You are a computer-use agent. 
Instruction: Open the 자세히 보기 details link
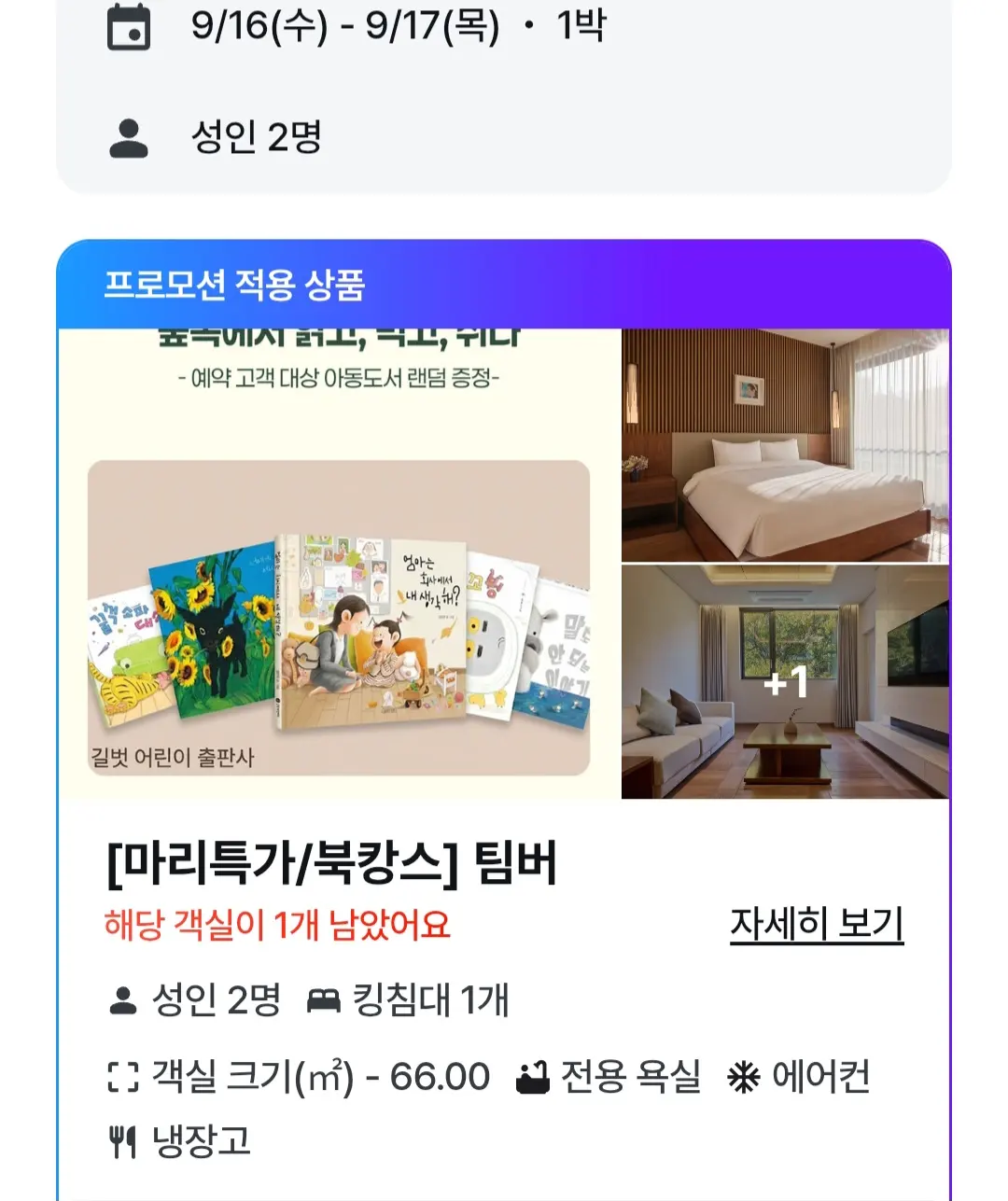(817, 924)
